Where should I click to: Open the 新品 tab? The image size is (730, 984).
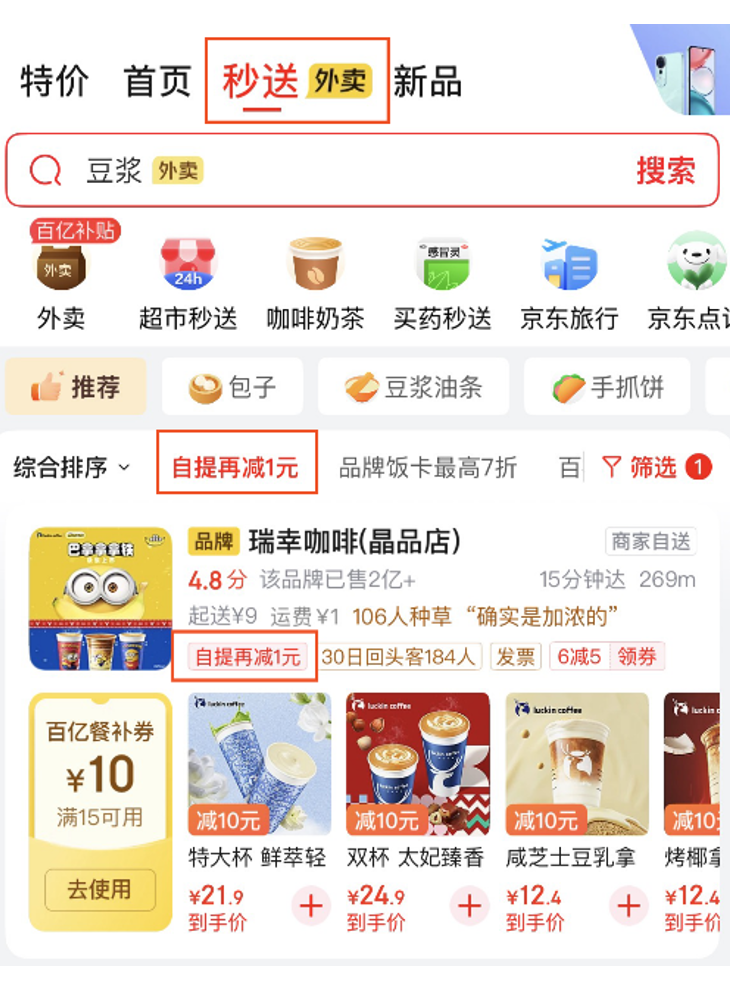(x=427, y=82)
